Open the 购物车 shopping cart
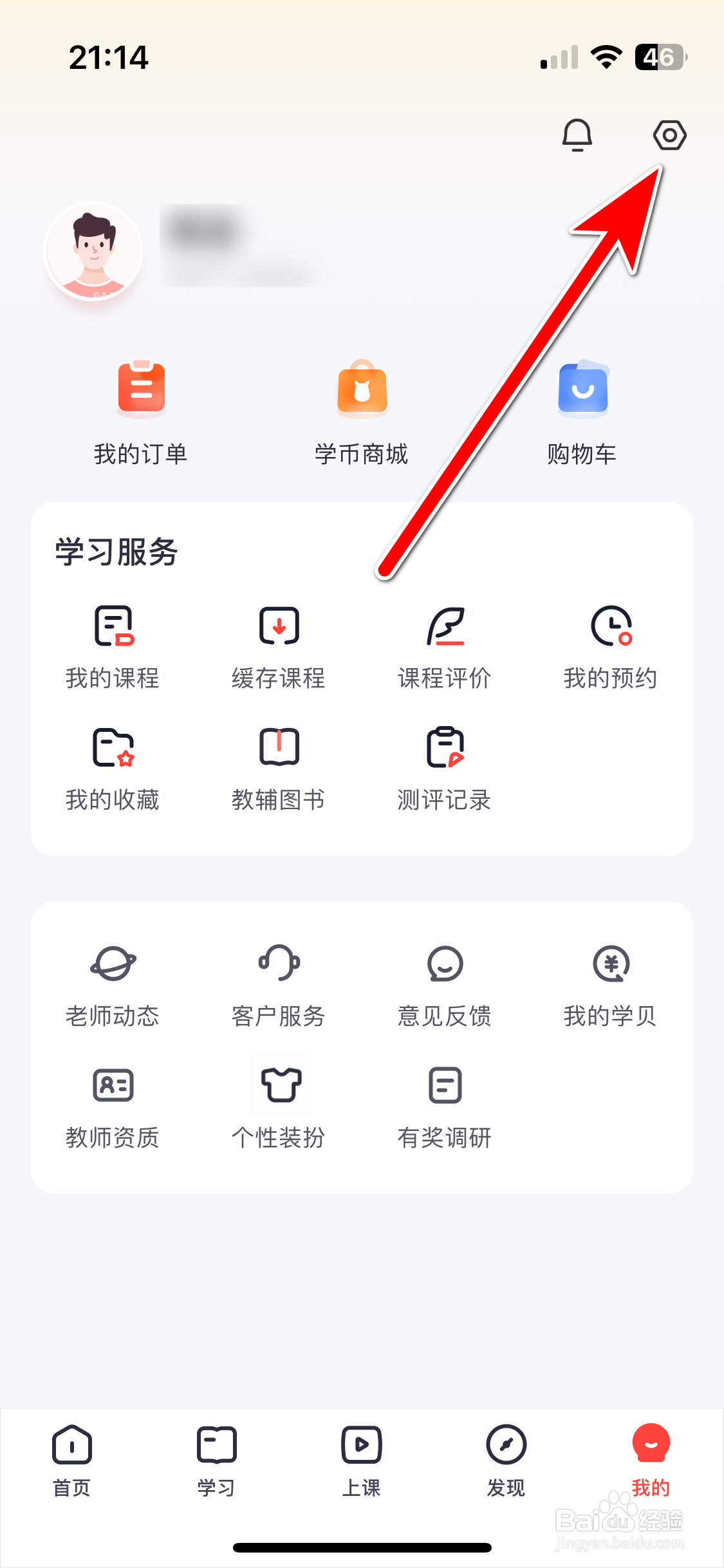The width and height of the screenshot is (724, 1568). (x=582, y=412)
